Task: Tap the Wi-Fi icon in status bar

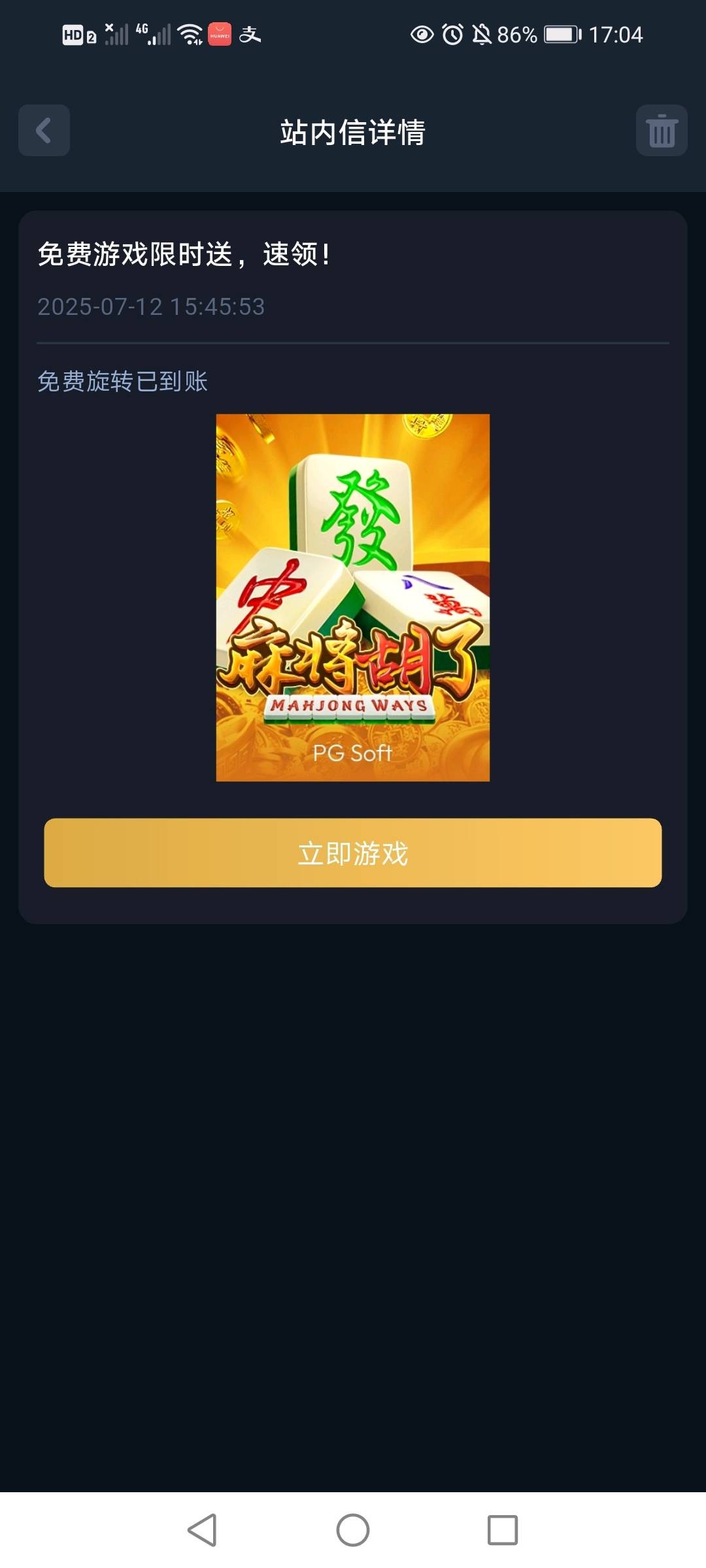Action: [x=189, y=34]
